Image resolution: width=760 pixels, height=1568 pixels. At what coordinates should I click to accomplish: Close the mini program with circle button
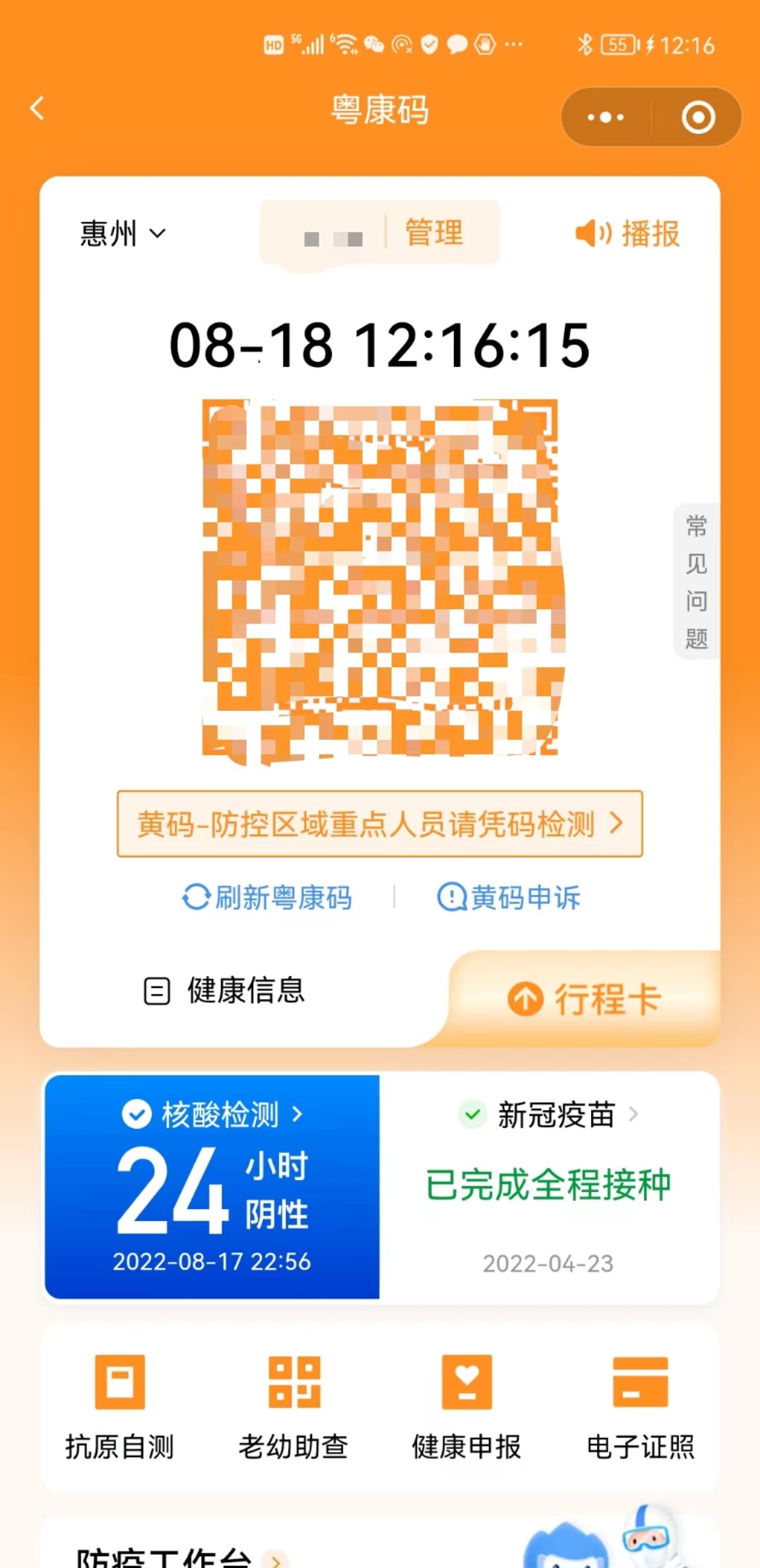click(x=698, y=117)
